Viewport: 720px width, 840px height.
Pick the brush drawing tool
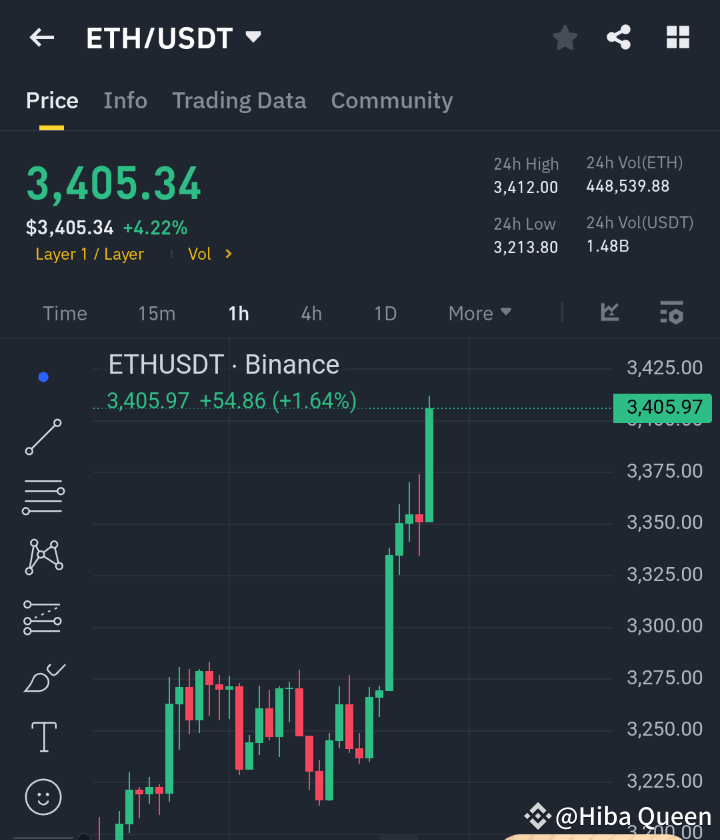pos(43,677)
